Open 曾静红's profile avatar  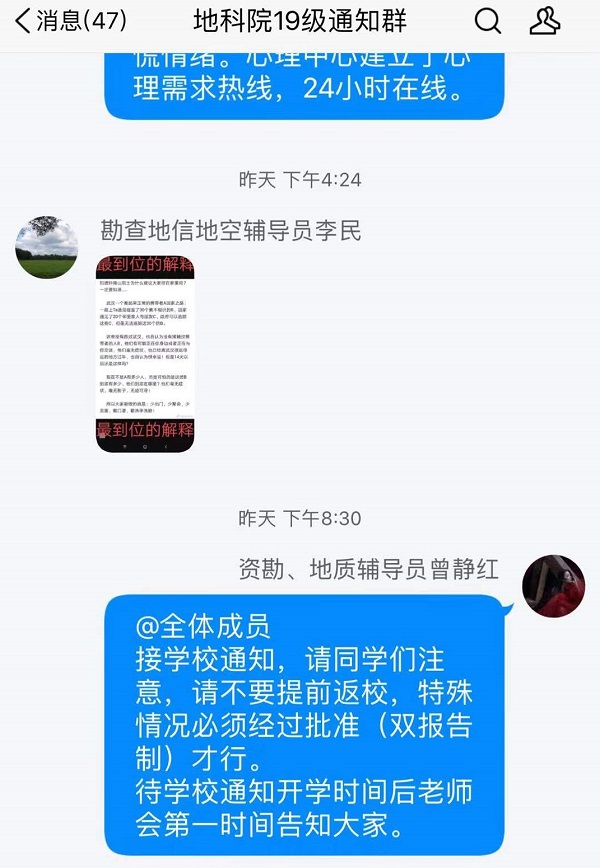click(553, 585)
